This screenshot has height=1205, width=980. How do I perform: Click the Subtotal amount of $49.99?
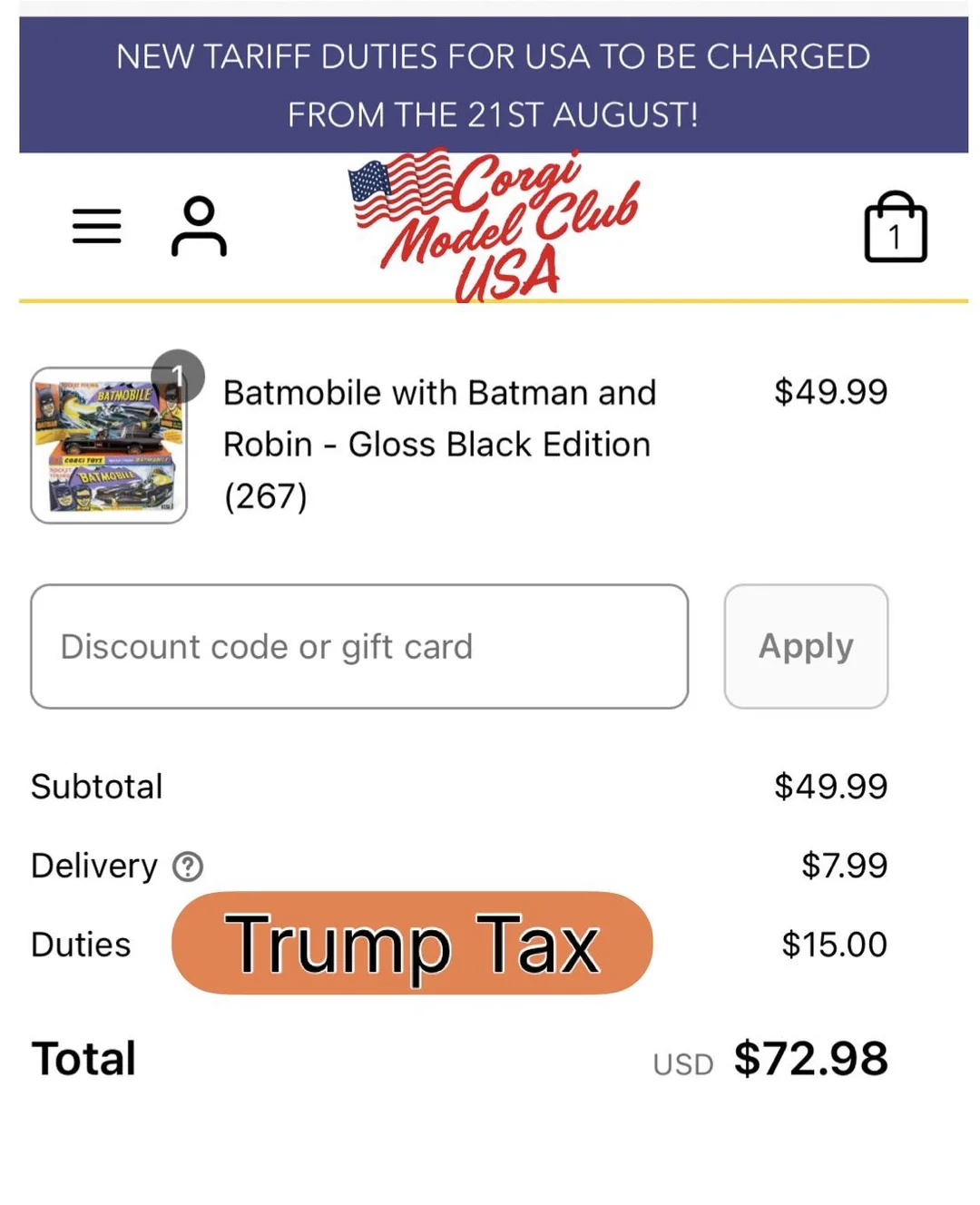[830, 786]
